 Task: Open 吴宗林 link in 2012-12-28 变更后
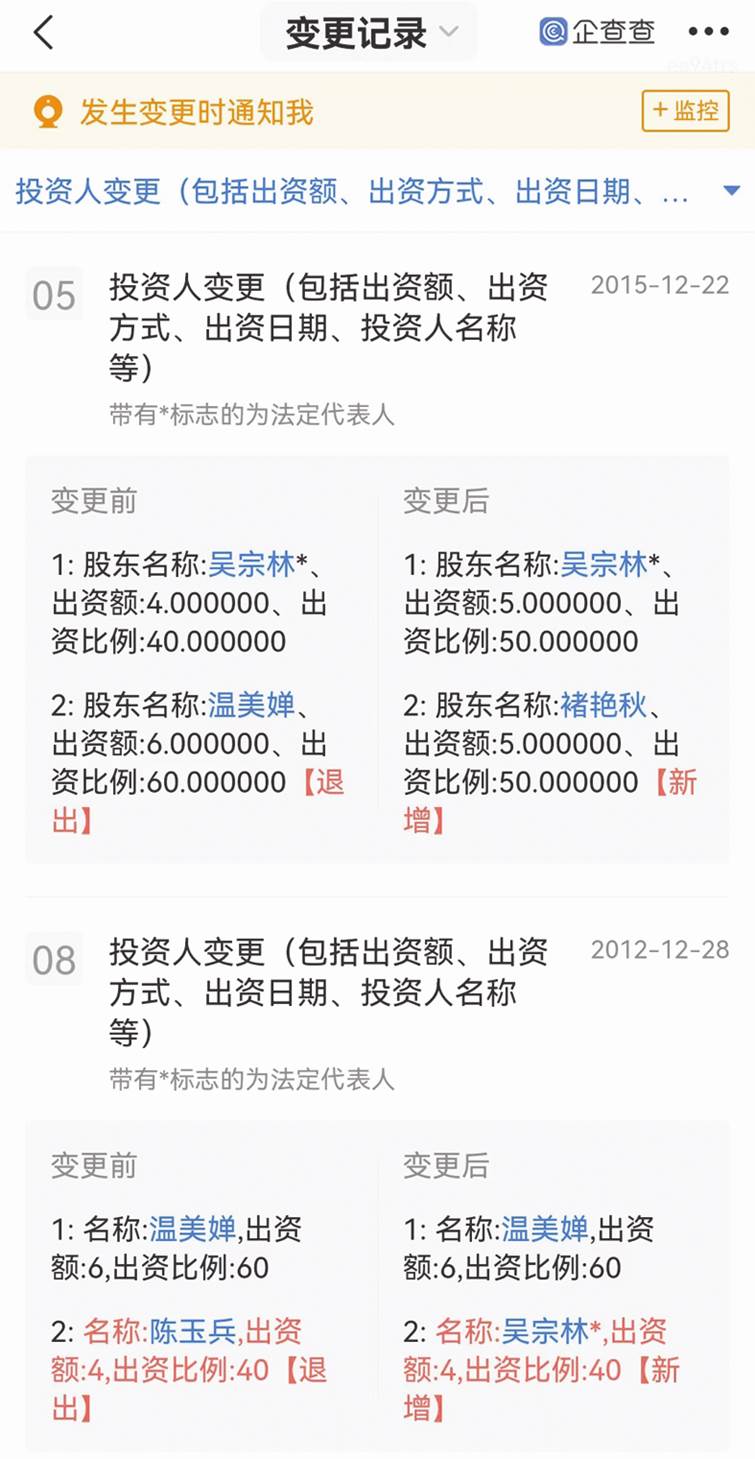[x=545, y=1332]
